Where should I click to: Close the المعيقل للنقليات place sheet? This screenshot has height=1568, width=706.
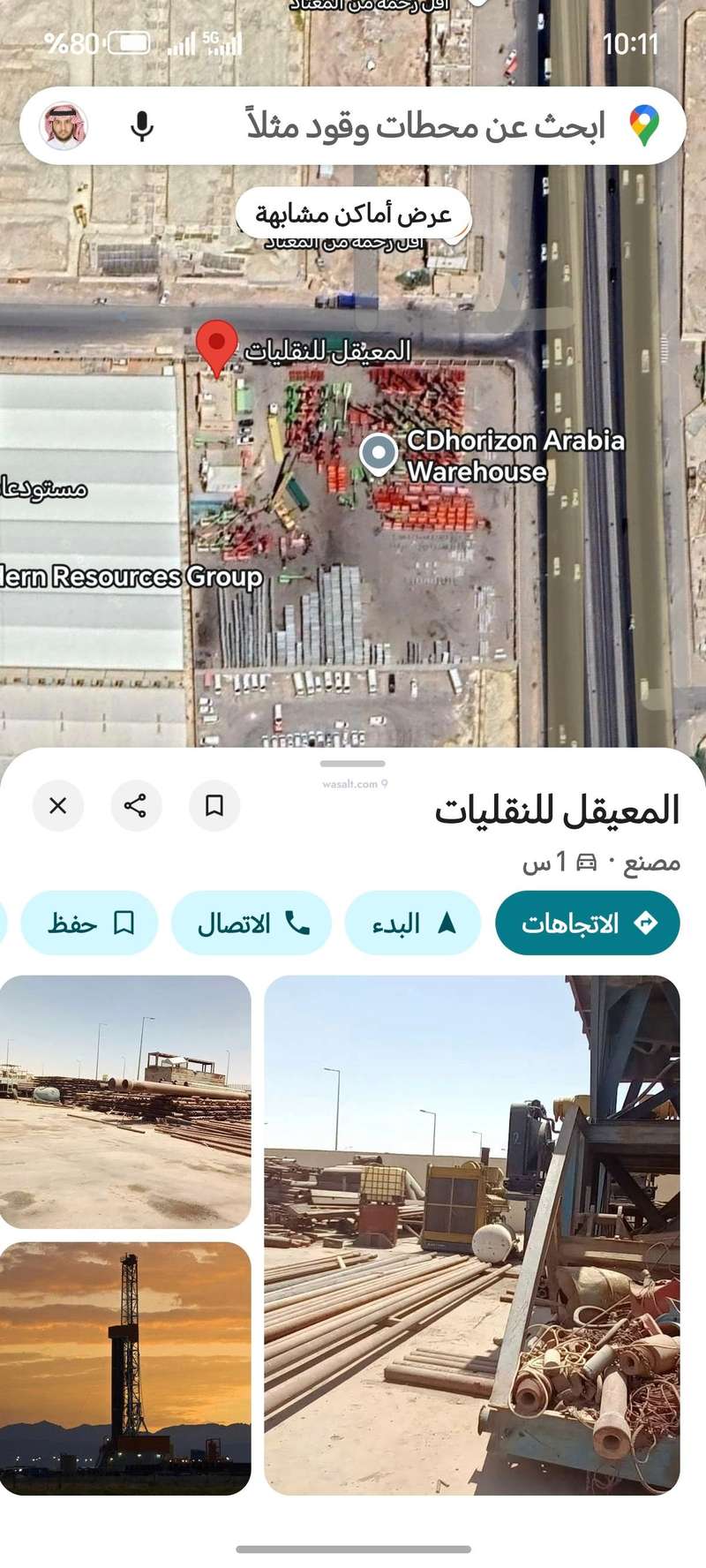58,805
